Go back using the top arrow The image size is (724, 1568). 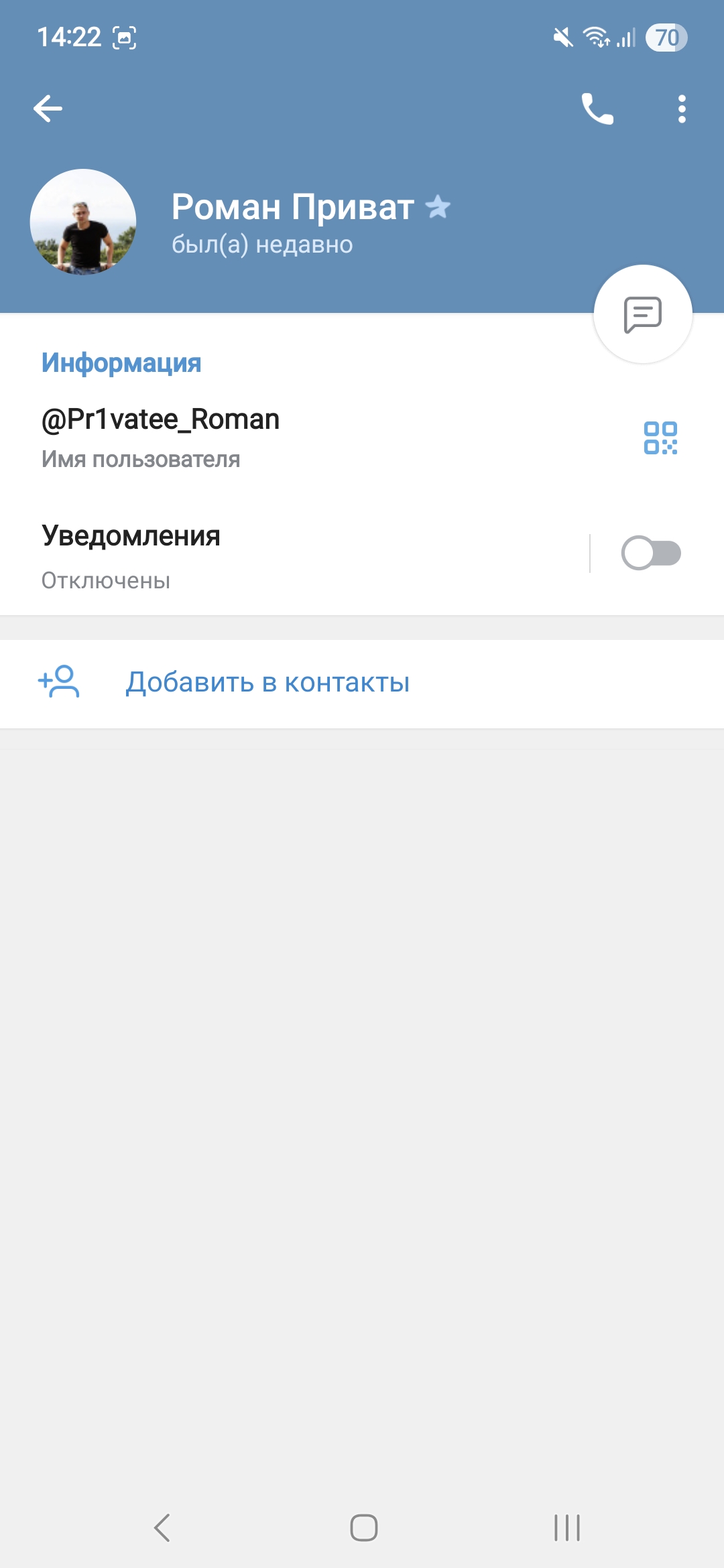[48, 109]
